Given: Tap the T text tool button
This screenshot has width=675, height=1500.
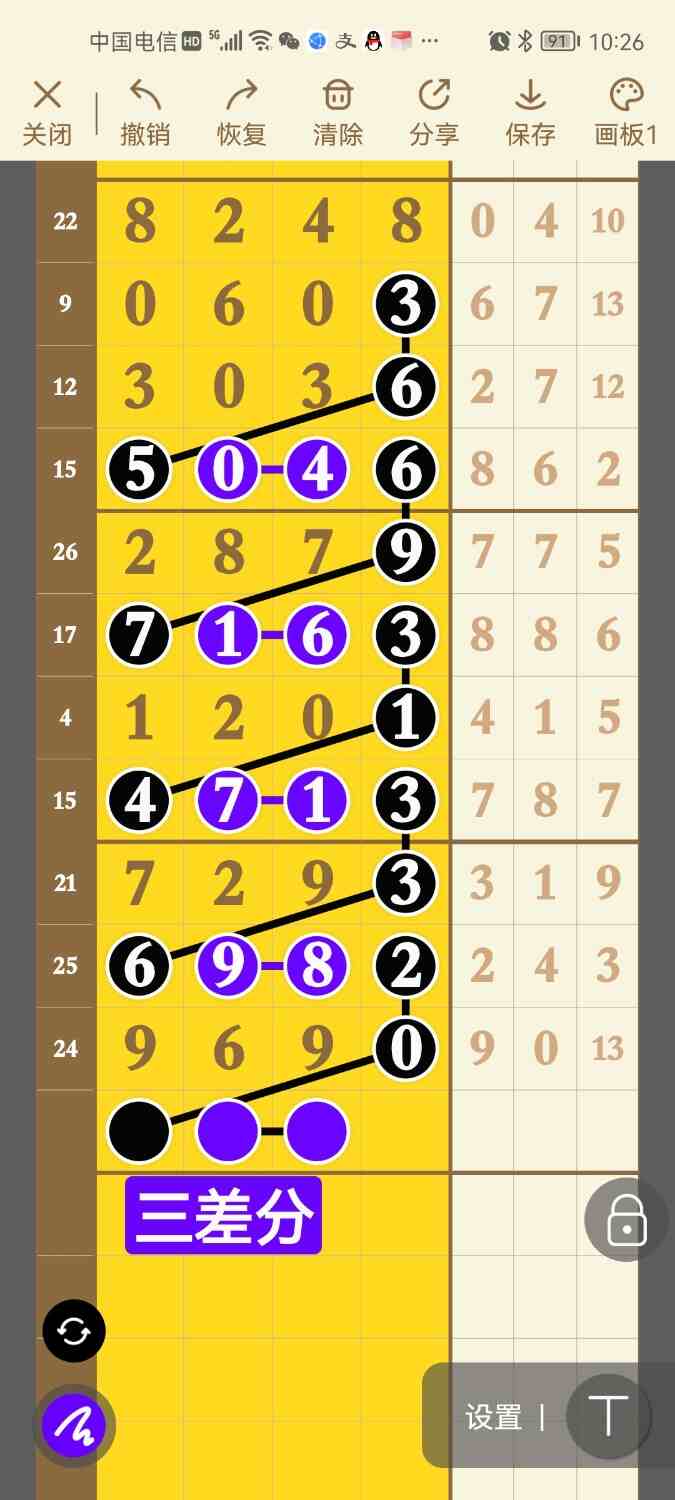Looking at the screenshot, I should point(608,1416).
